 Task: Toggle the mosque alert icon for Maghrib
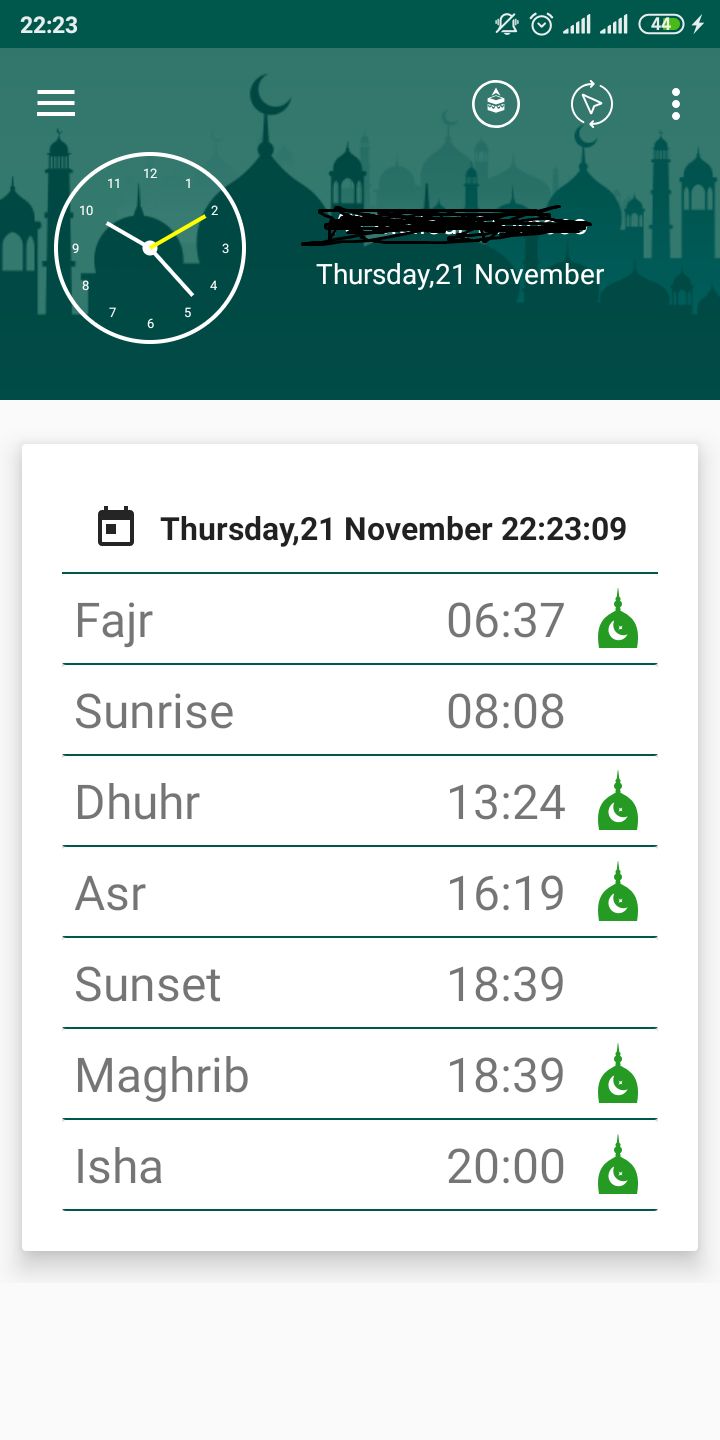618,1074
